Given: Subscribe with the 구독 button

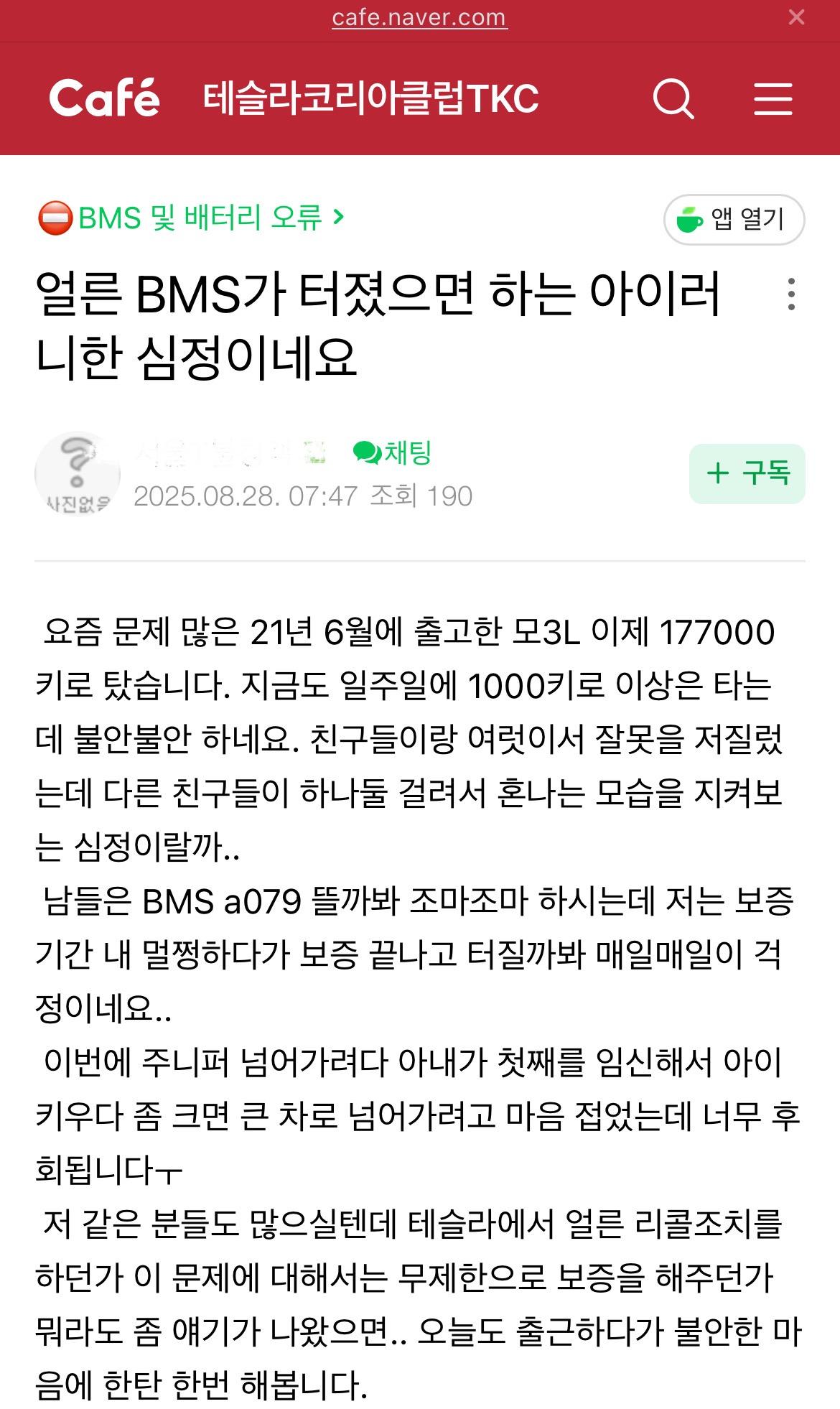Looking at the screenshot, I should 747,473.
